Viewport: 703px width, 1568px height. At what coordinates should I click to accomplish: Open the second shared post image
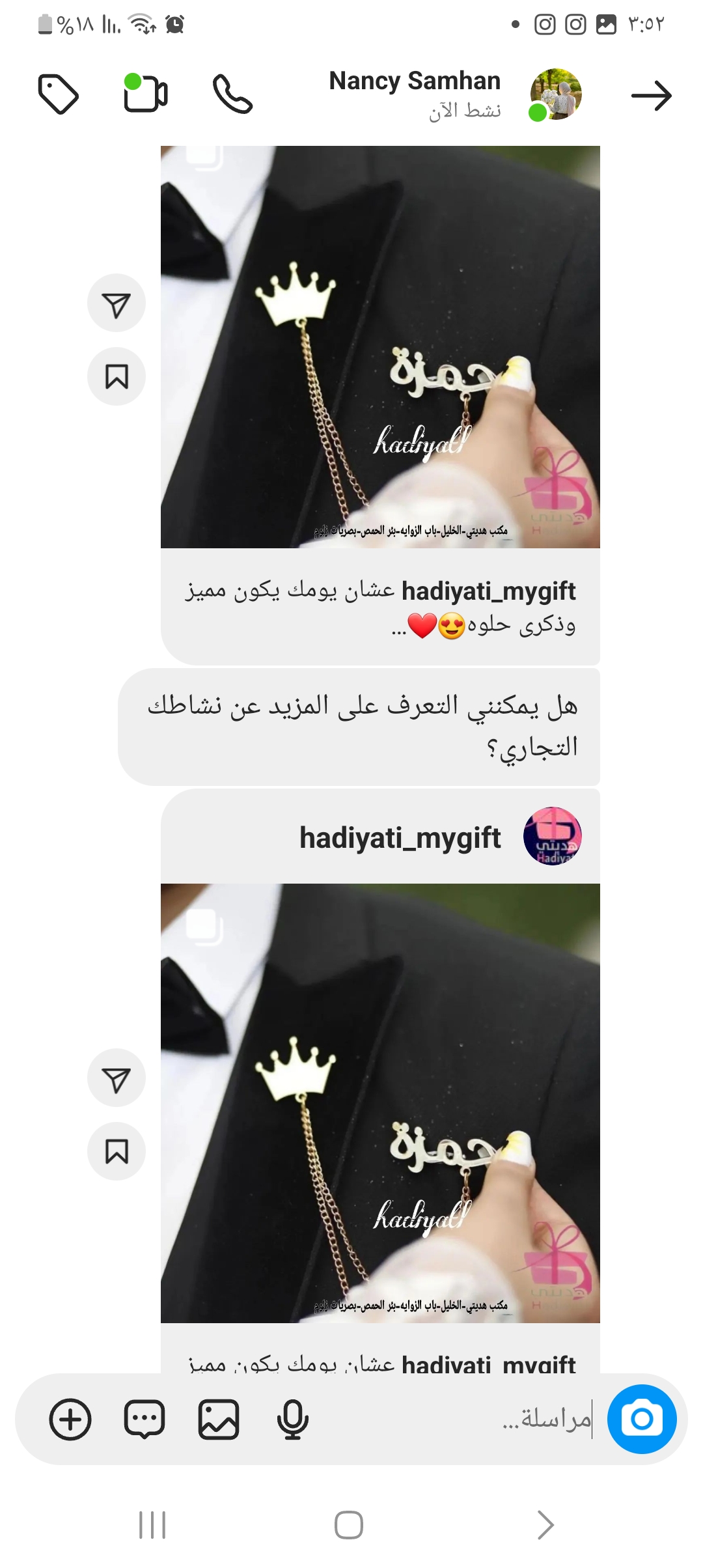[x=380, y=1103]
